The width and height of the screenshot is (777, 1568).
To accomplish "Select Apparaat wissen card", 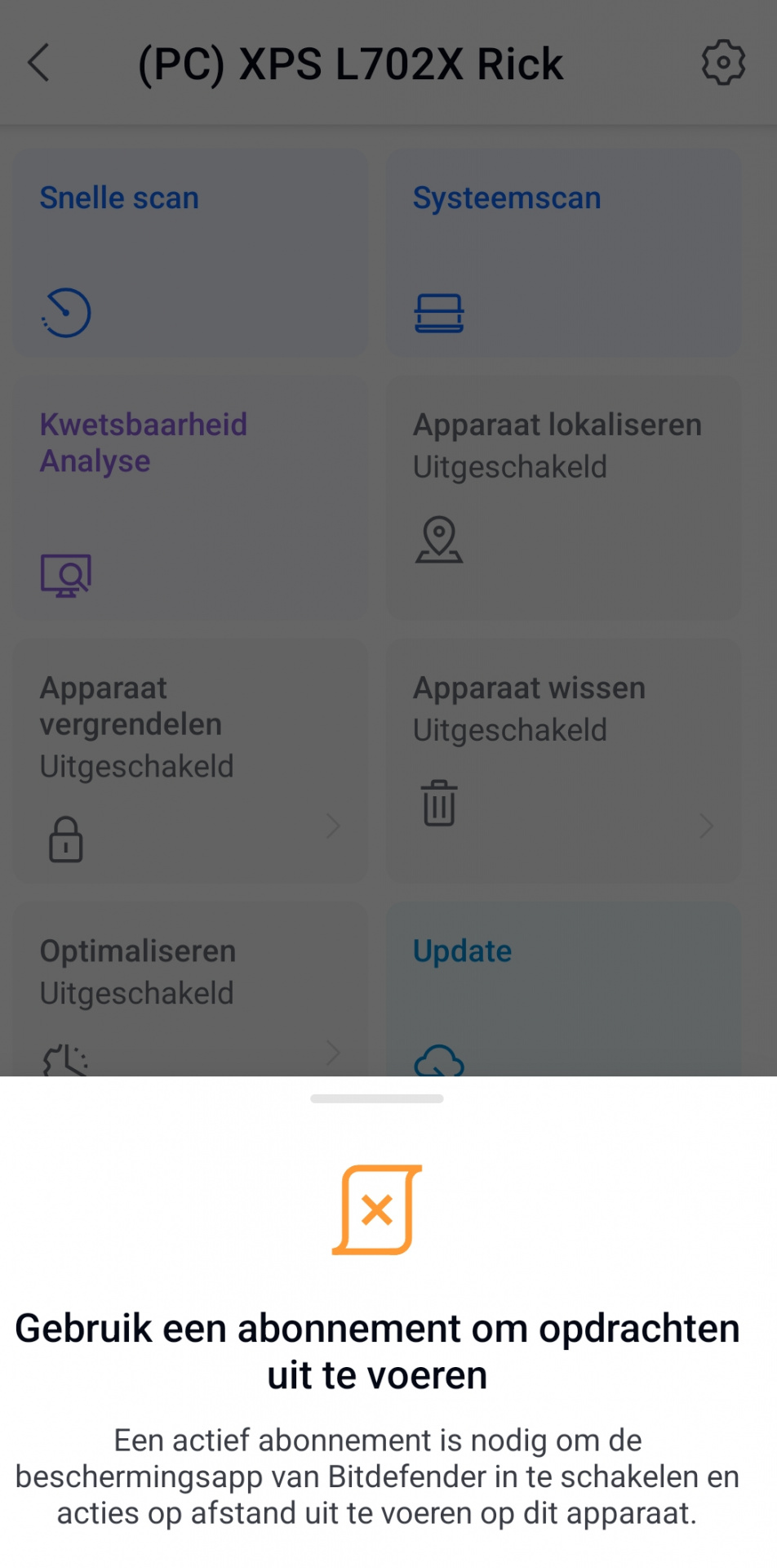I will pyautogui.click(x=563, y=760).
